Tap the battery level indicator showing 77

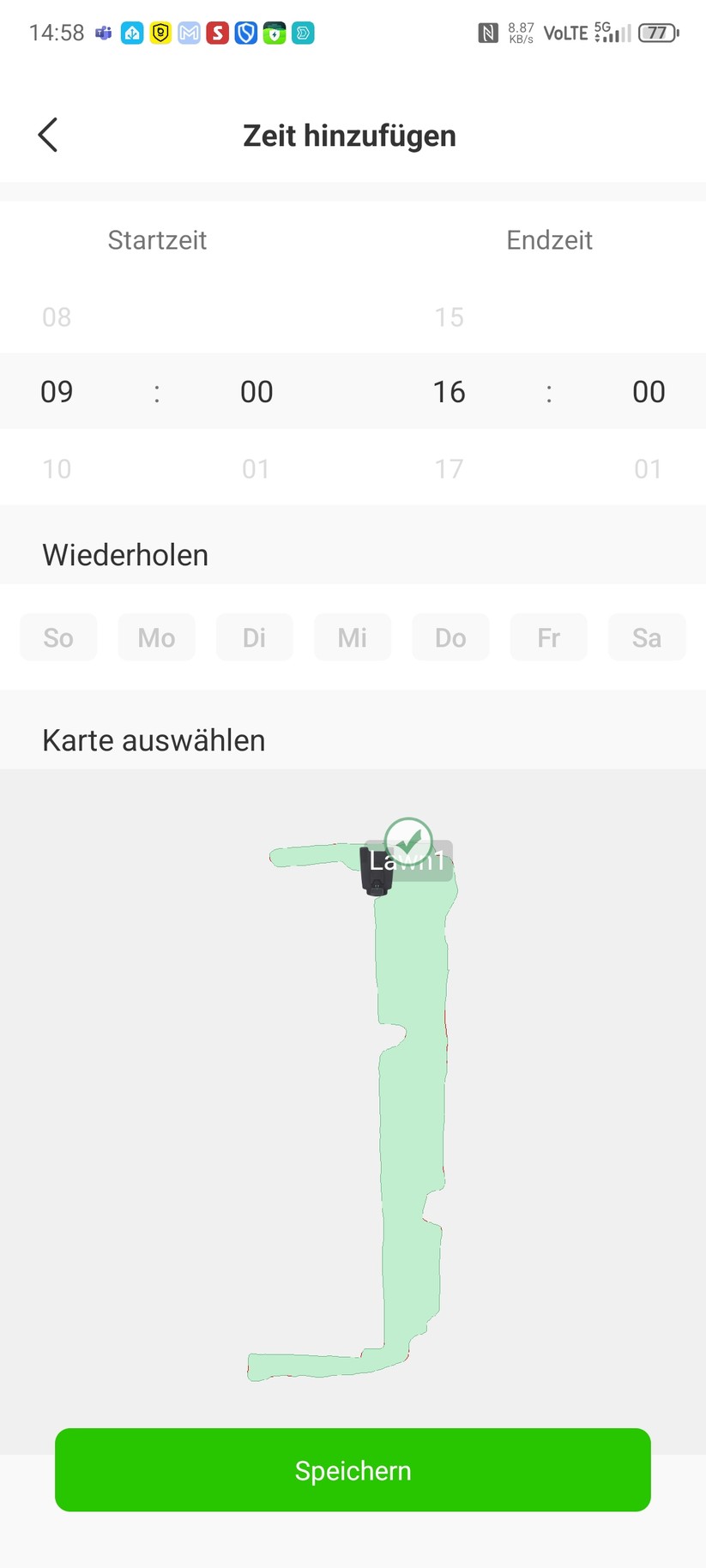(x=658, y=33)
